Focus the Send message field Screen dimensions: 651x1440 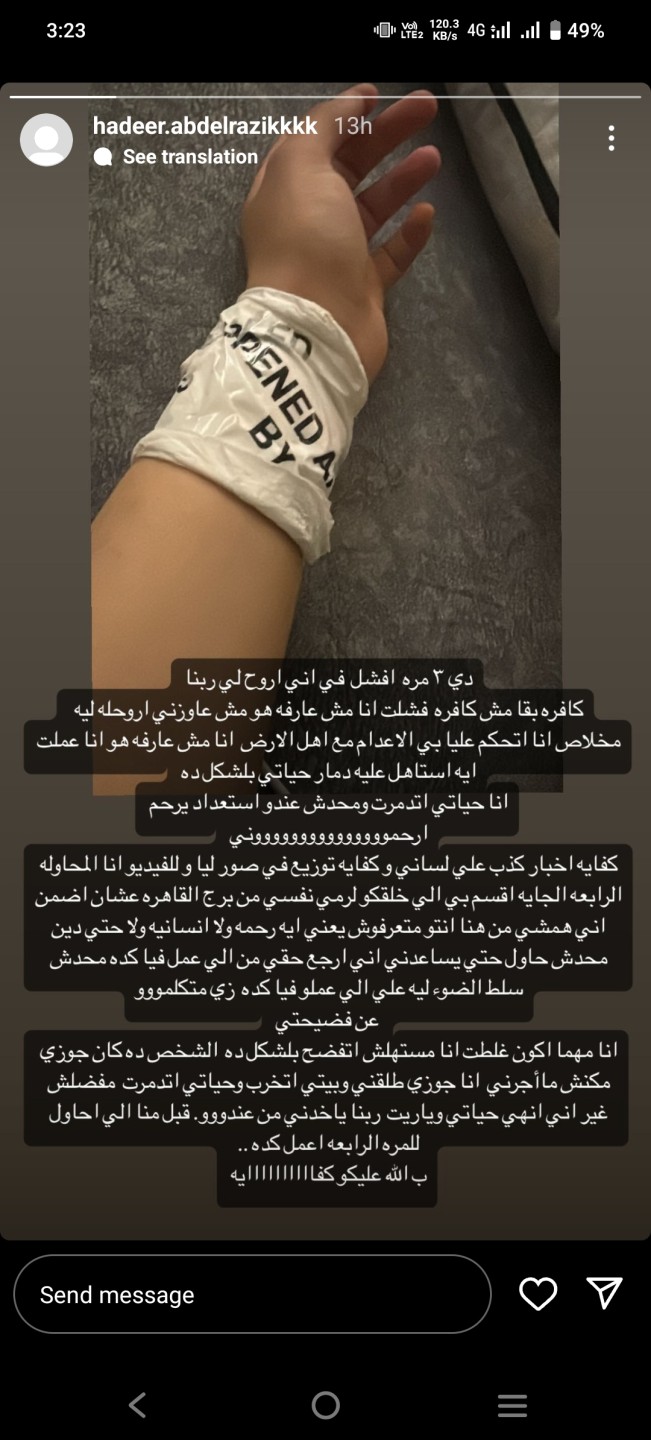[x=252, y=1295]
